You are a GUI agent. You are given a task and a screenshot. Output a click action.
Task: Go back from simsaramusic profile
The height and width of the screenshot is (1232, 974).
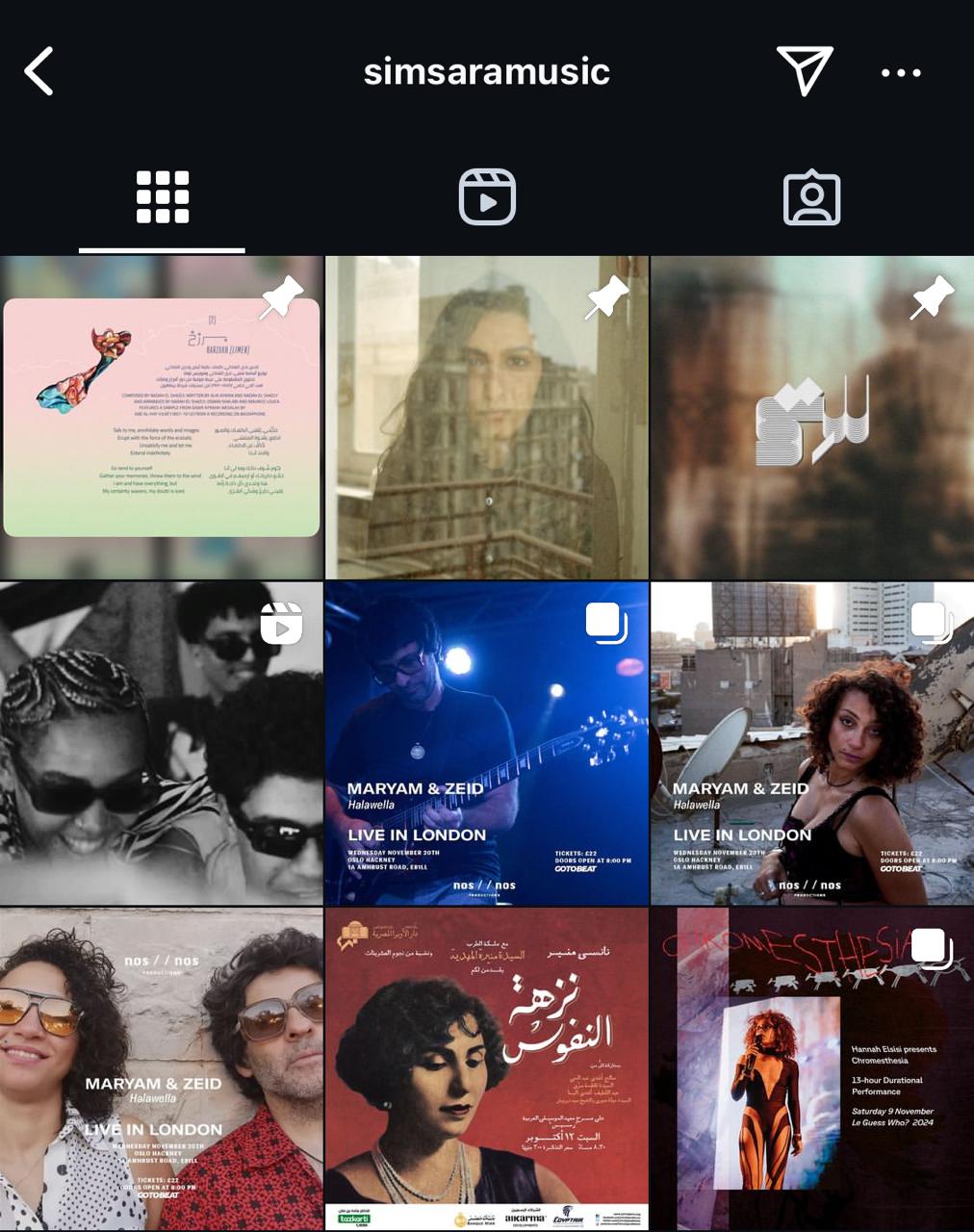38,71
